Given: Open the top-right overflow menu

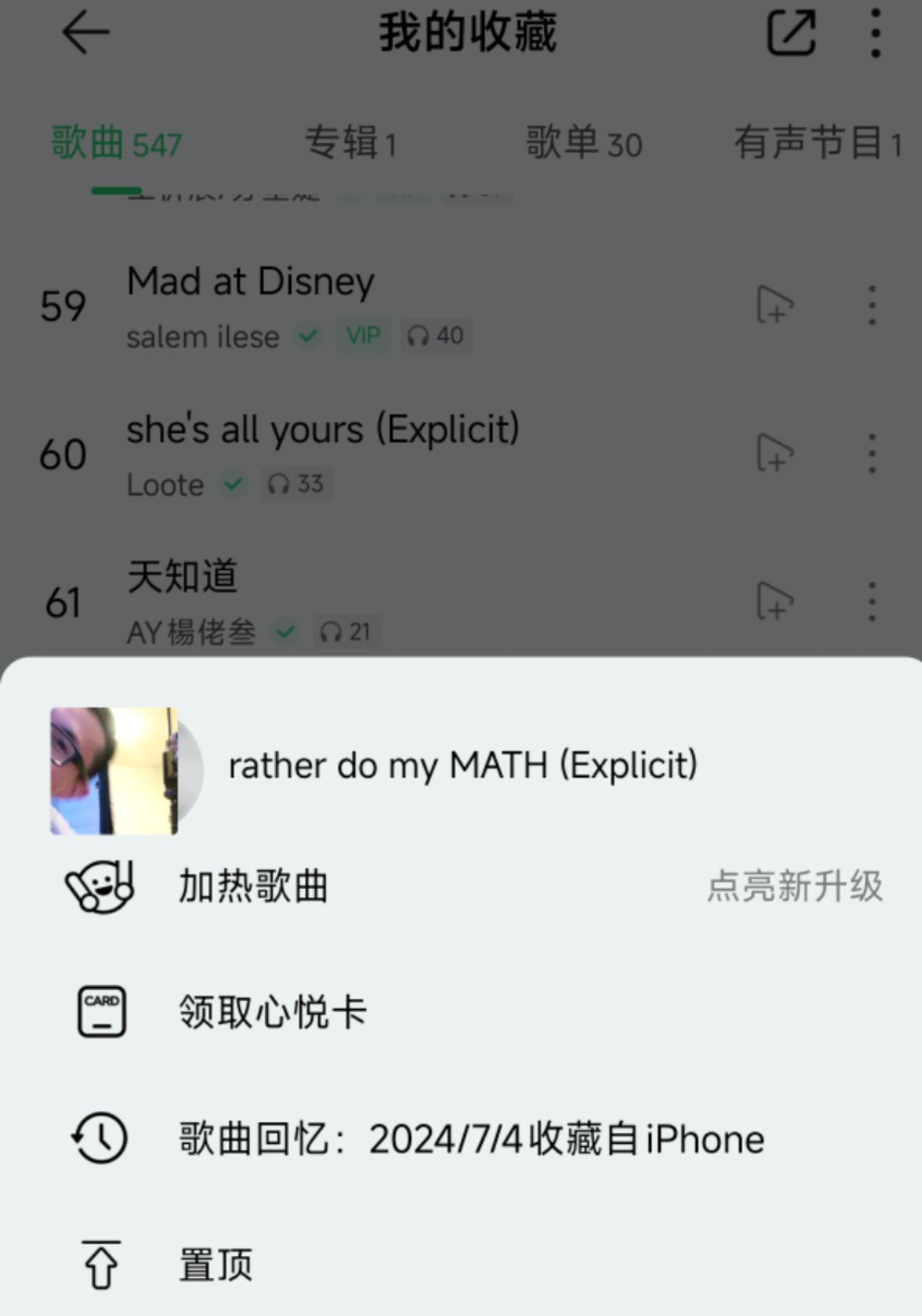Looking at the screenshot, I should [875, 33].
